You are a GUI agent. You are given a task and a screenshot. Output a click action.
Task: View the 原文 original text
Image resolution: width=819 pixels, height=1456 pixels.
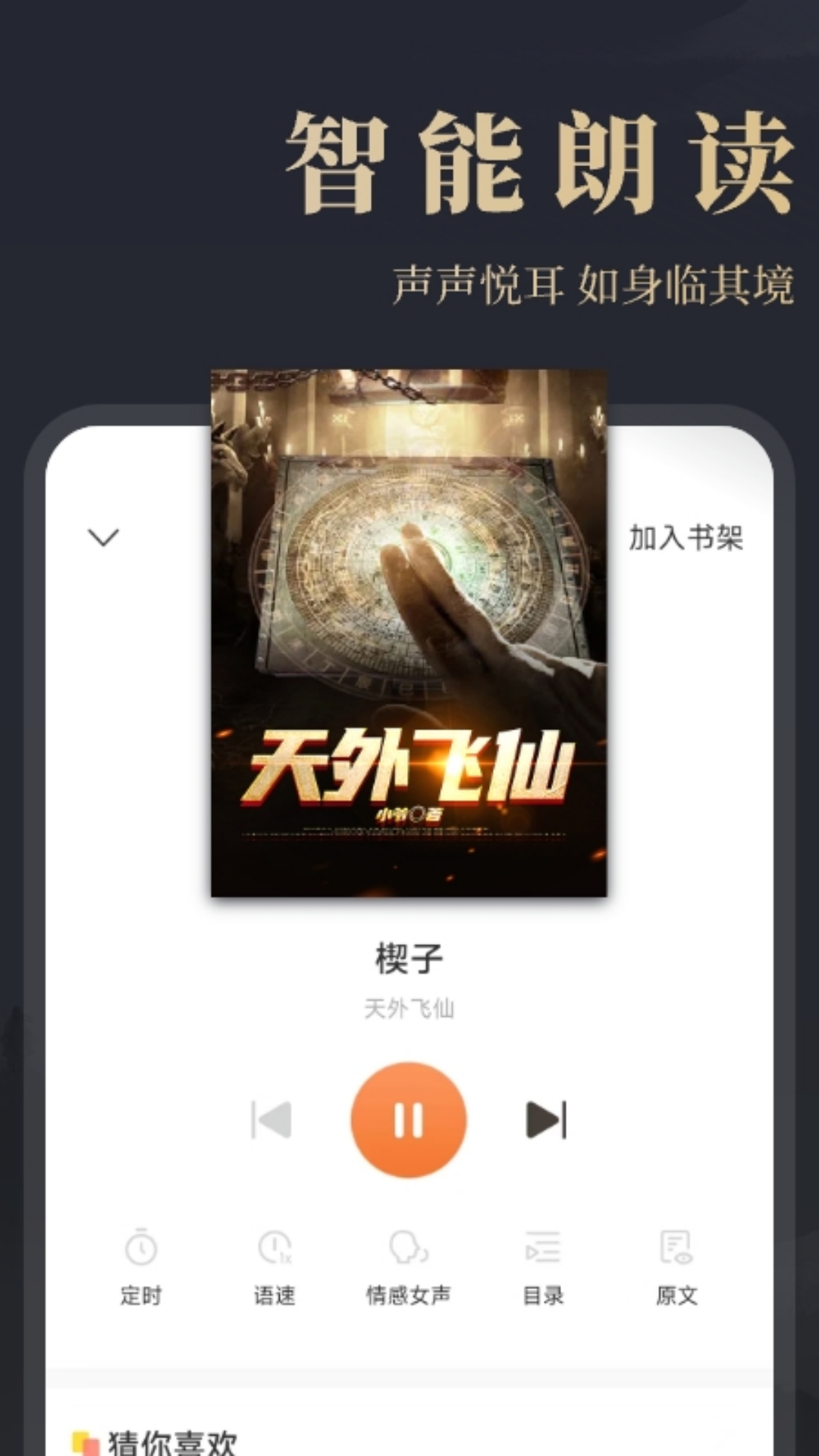[677, 1263]
